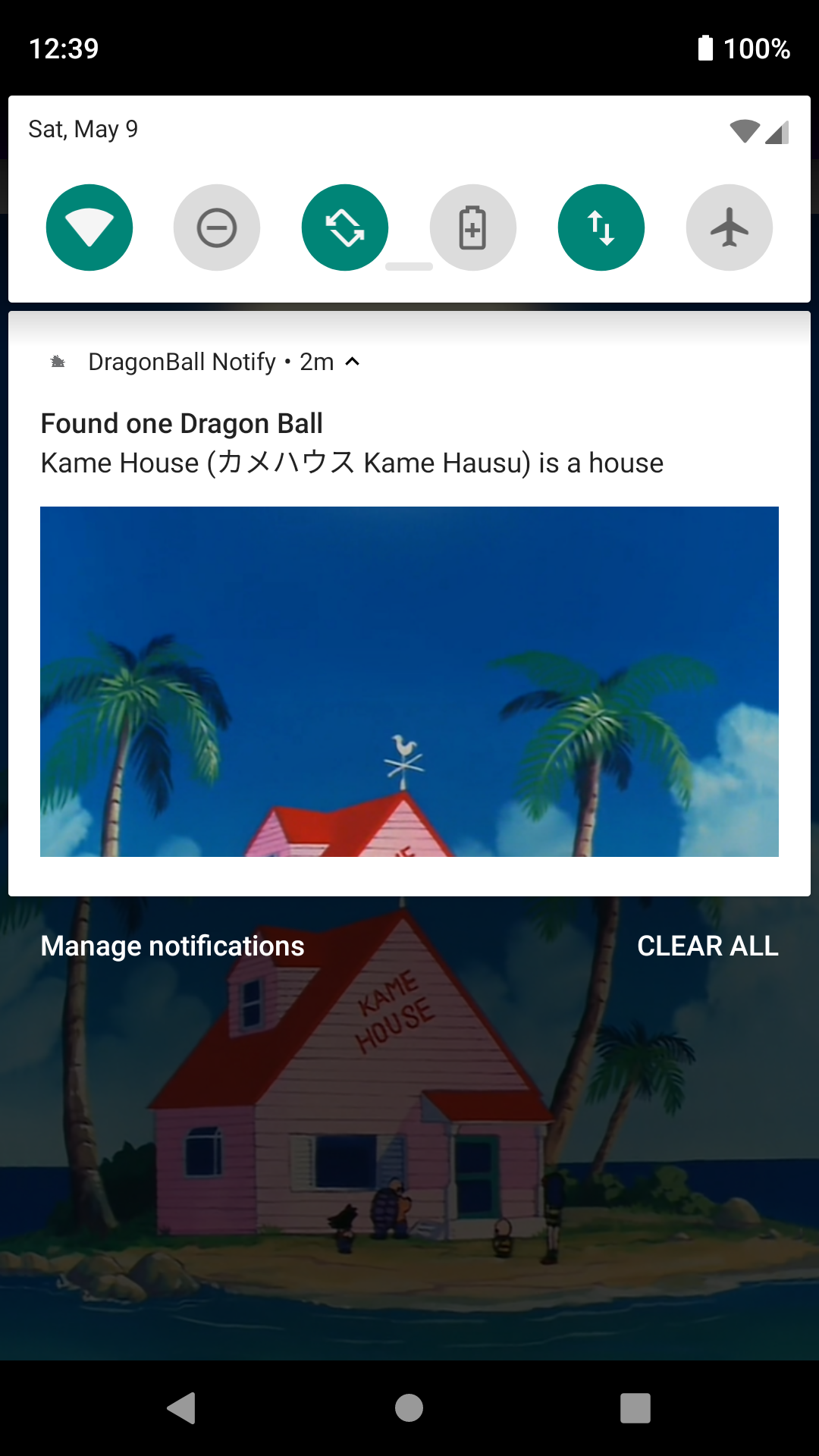Disable the auto-rotate toggle

tap(345, 227)
